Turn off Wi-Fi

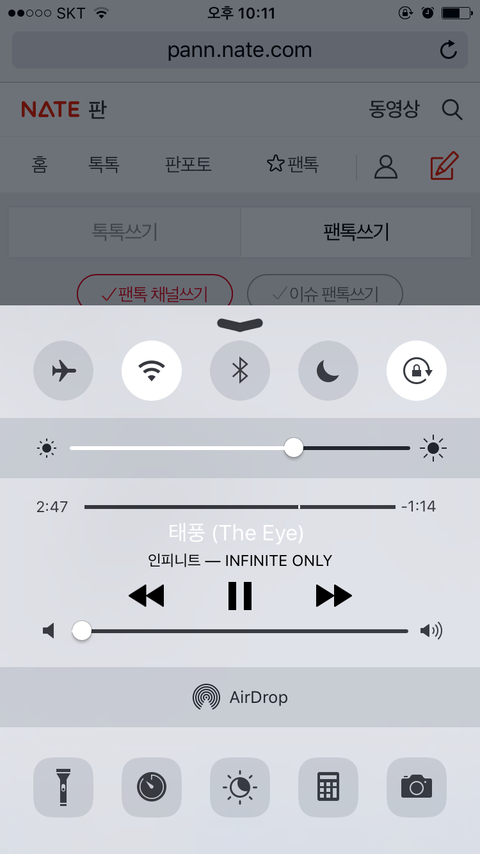[x=151, y=371]
